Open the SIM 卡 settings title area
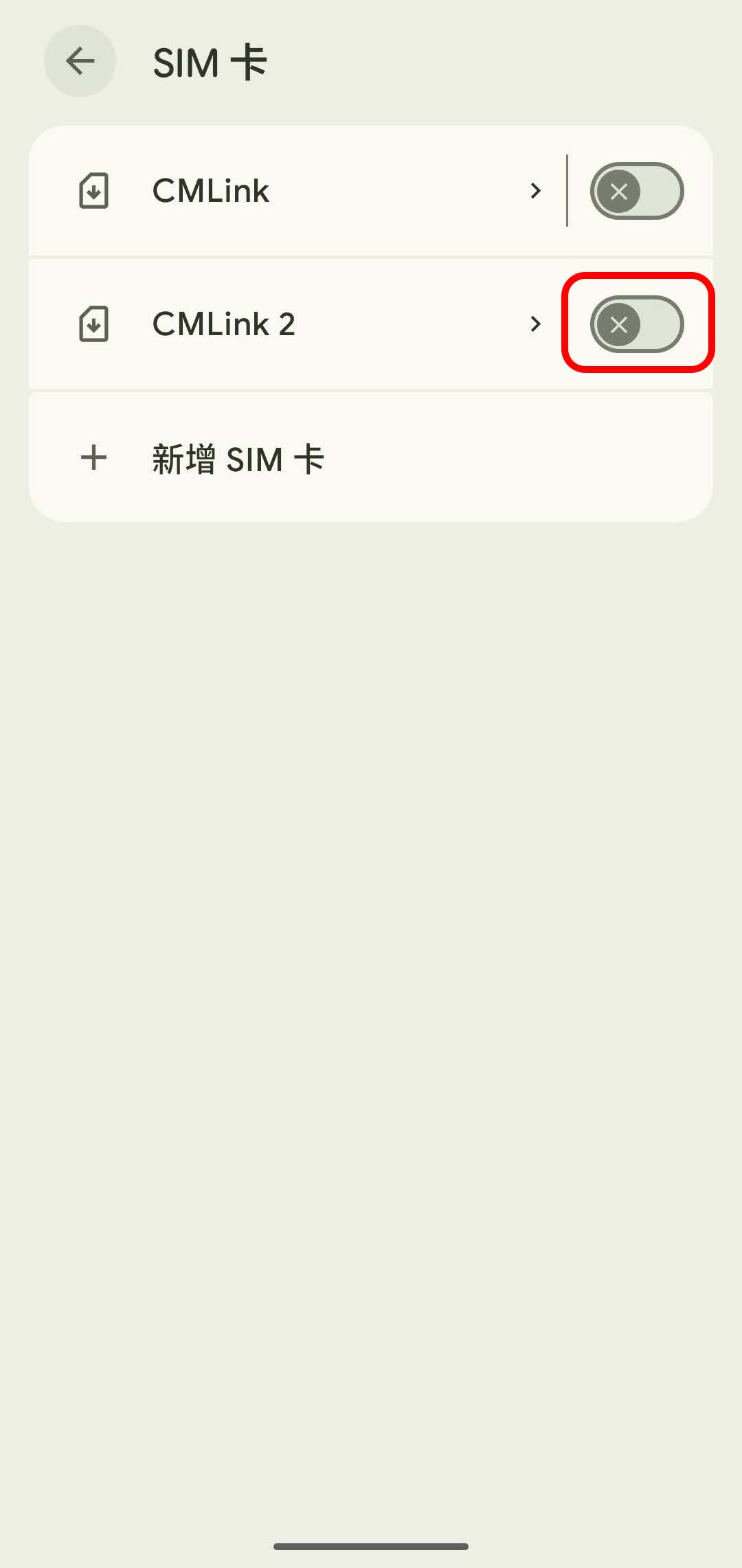The image size is (742, 1568). [210, 61]
